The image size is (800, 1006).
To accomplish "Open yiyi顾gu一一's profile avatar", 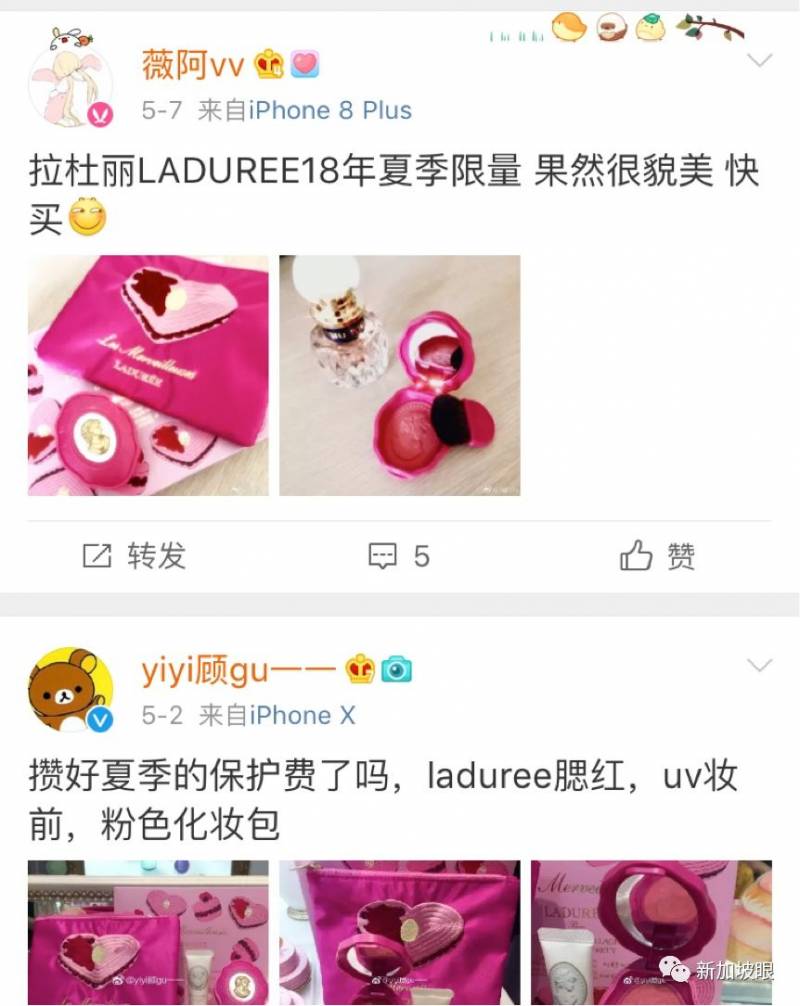I will [x=70, y=690].
